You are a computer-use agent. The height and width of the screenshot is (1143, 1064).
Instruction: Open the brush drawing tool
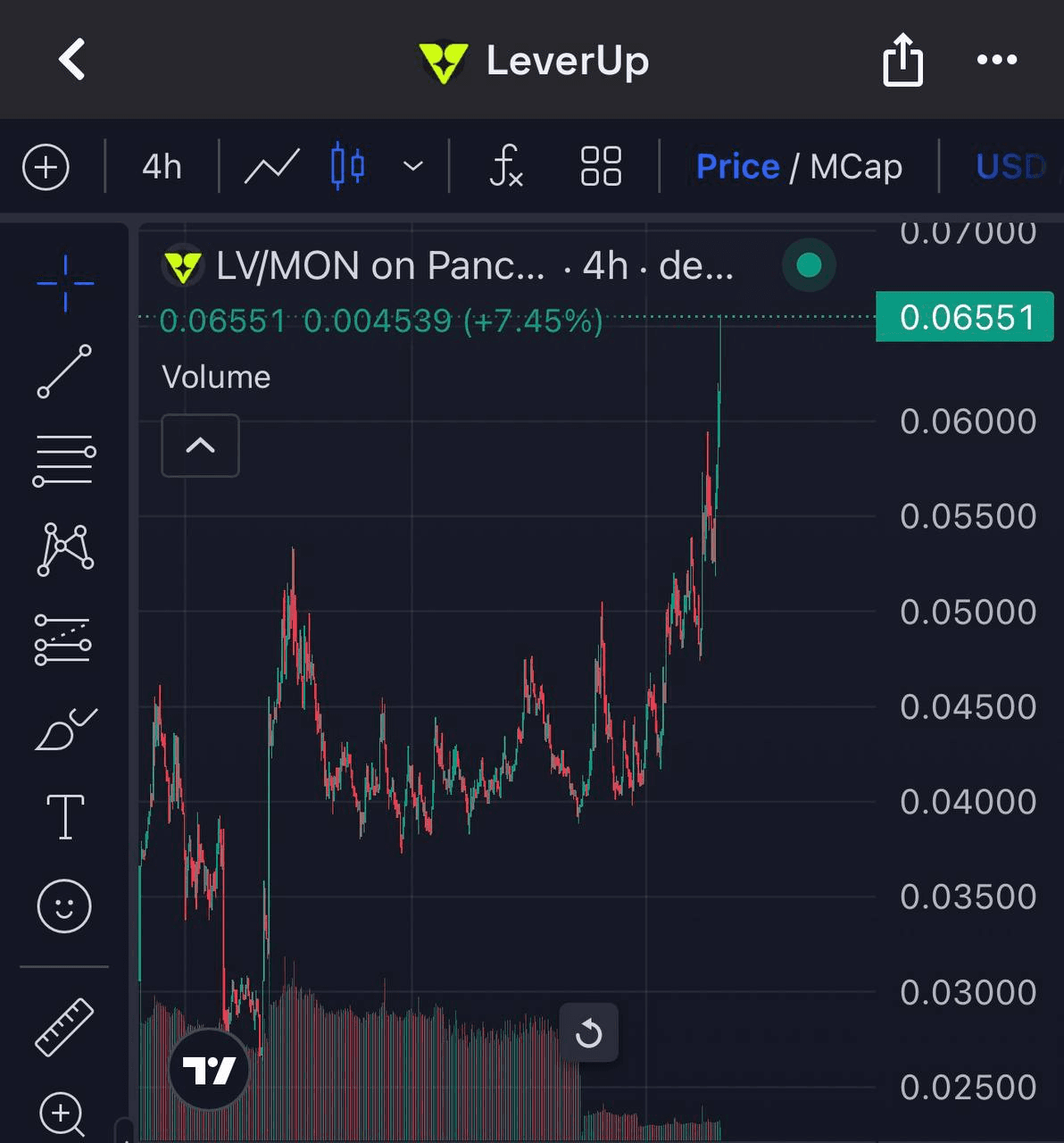coord(64,730)
